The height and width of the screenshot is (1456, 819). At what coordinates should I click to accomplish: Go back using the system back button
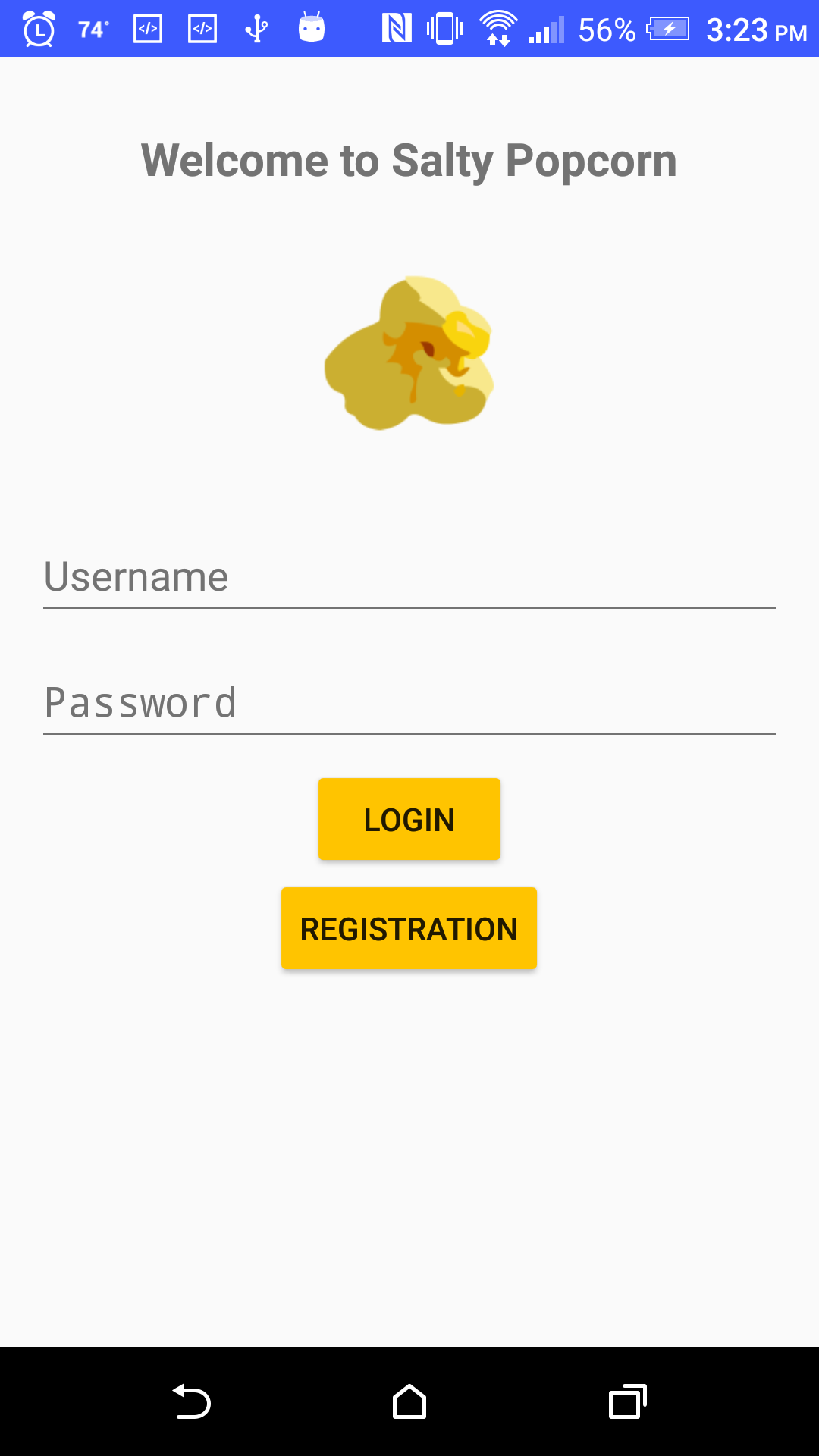pyautogui.click(x=191, y=1401)
